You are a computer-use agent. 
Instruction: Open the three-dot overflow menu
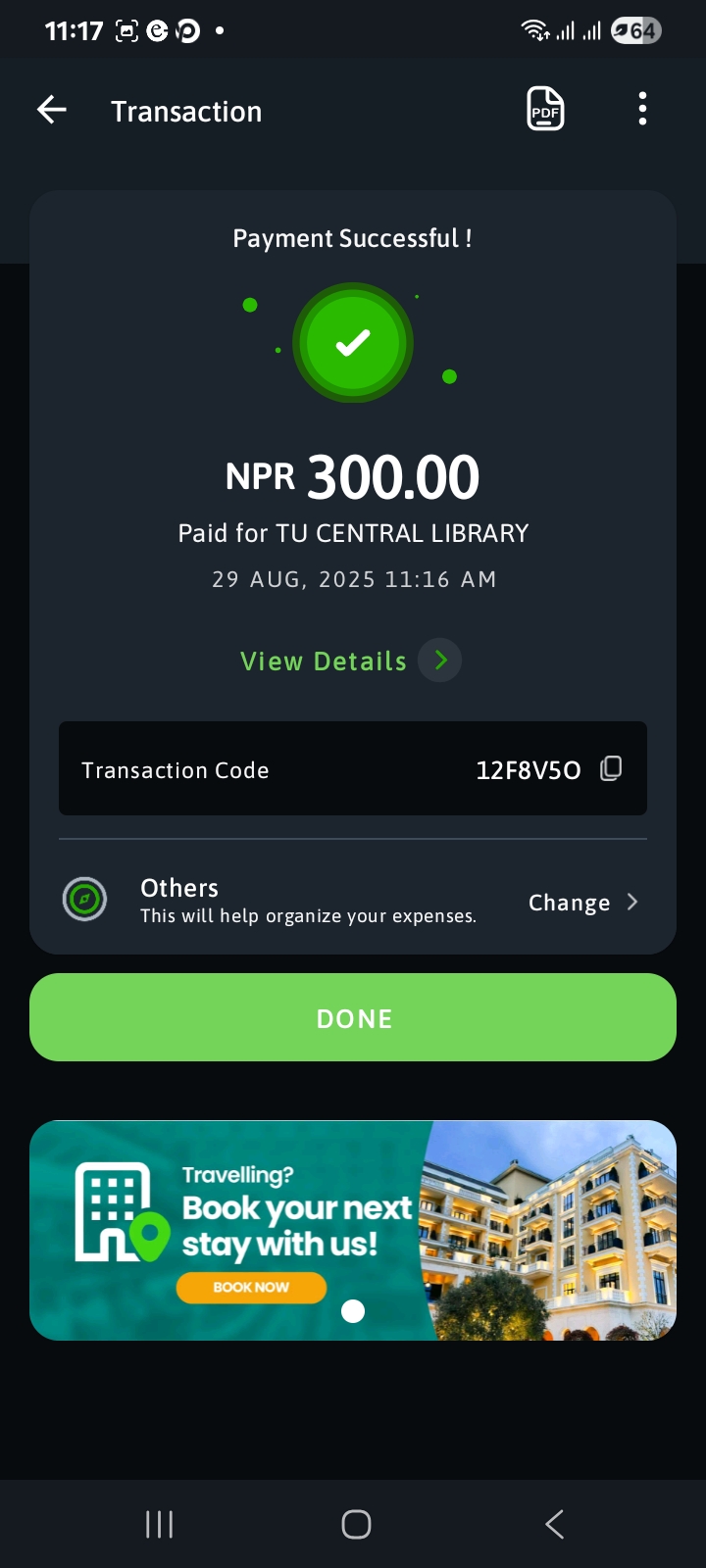coord(642,109)
